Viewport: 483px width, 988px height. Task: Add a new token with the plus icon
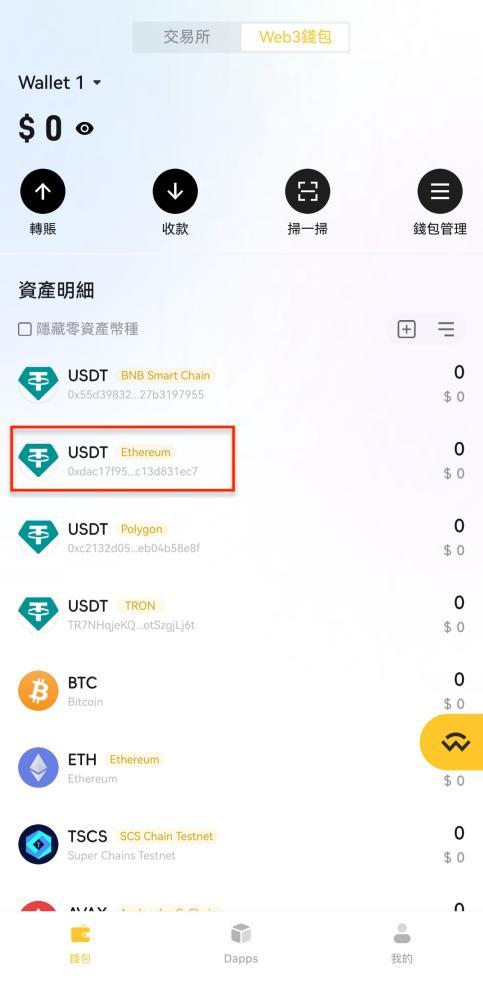click(x=407, y=329)
